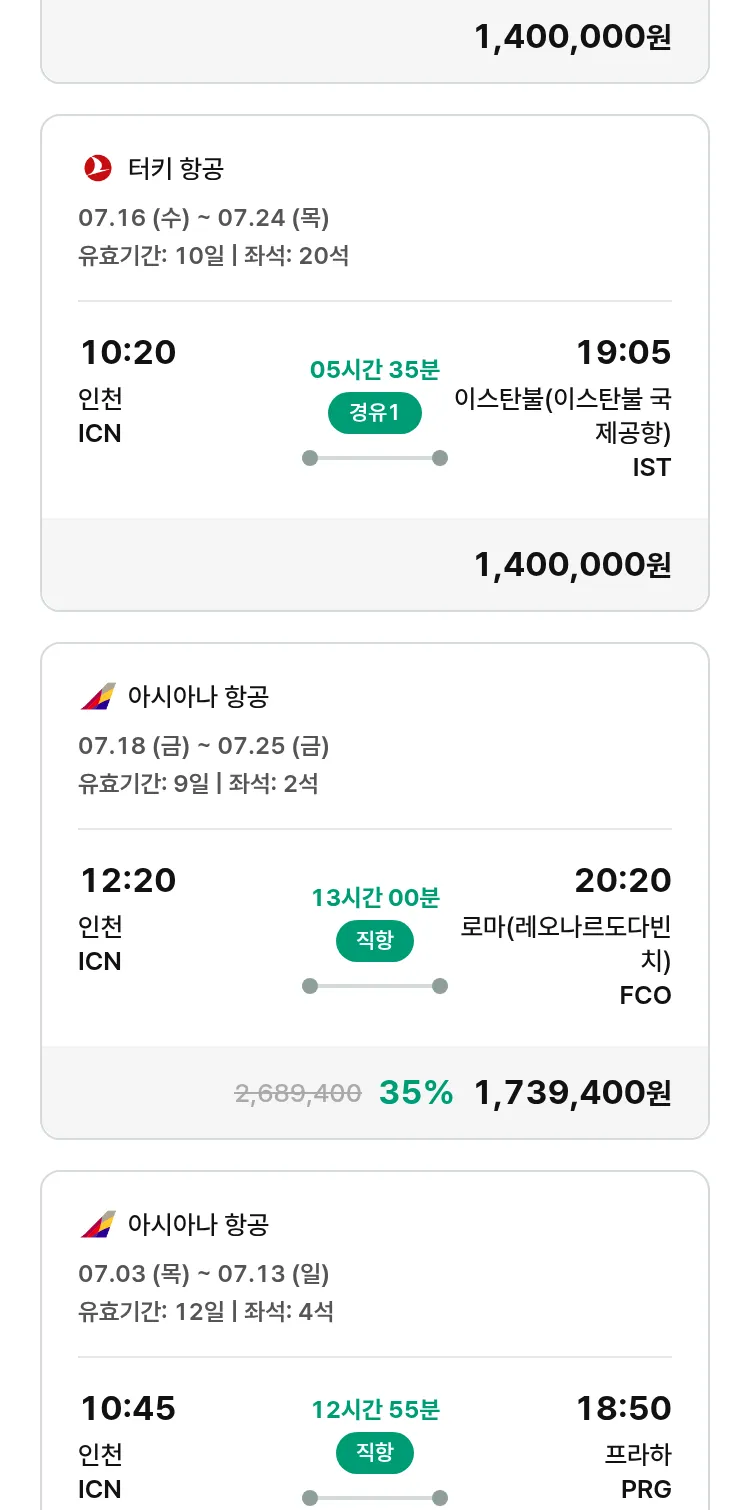Screen dimensions: 750x1510
Task: Select the Asiana Incheon to Prague flight card
Action: pyautogui.click(x=375, y=1340)
